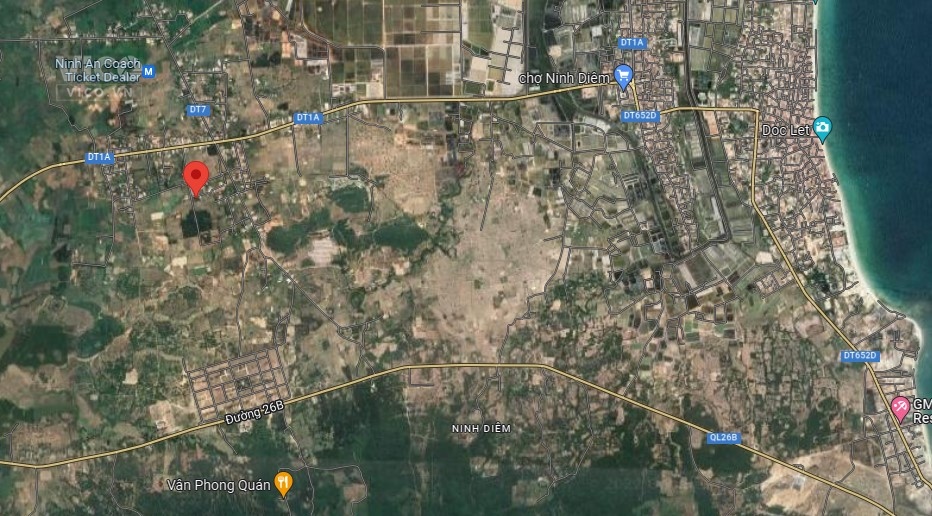Viewport: 932px width, 516px height.
Task: Select the Dốc Lết camera attraction marker
Action: pos(822,127)
